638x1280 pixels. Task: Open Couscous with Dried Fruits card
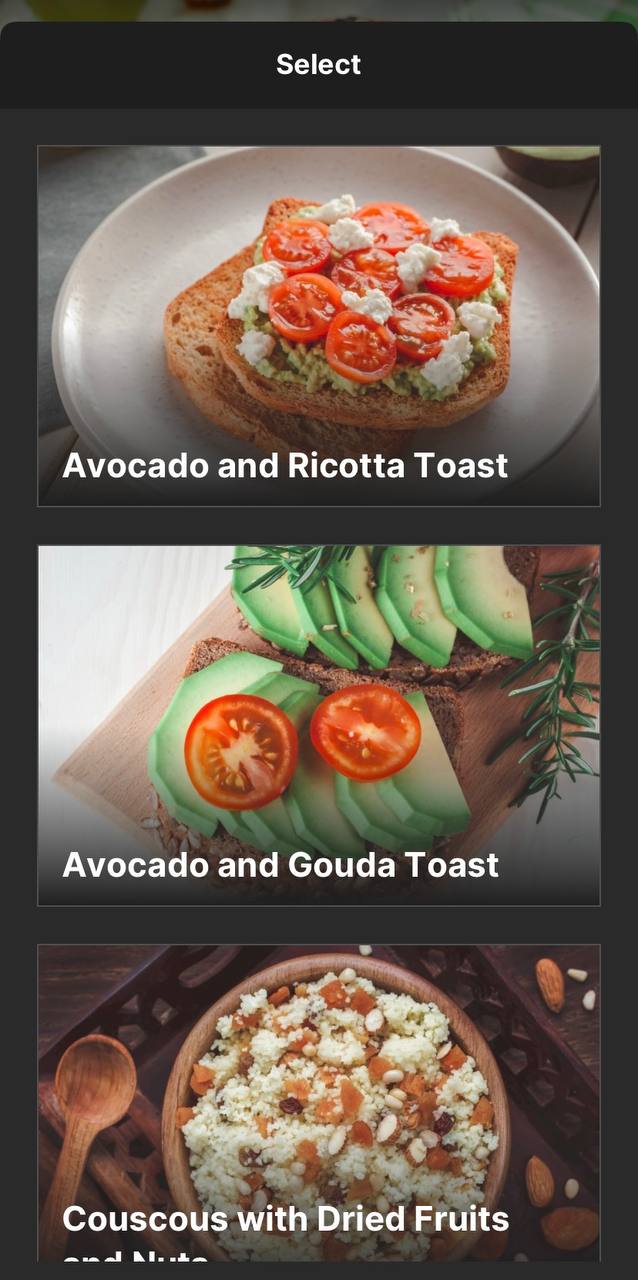click(x=319, y=1102)
